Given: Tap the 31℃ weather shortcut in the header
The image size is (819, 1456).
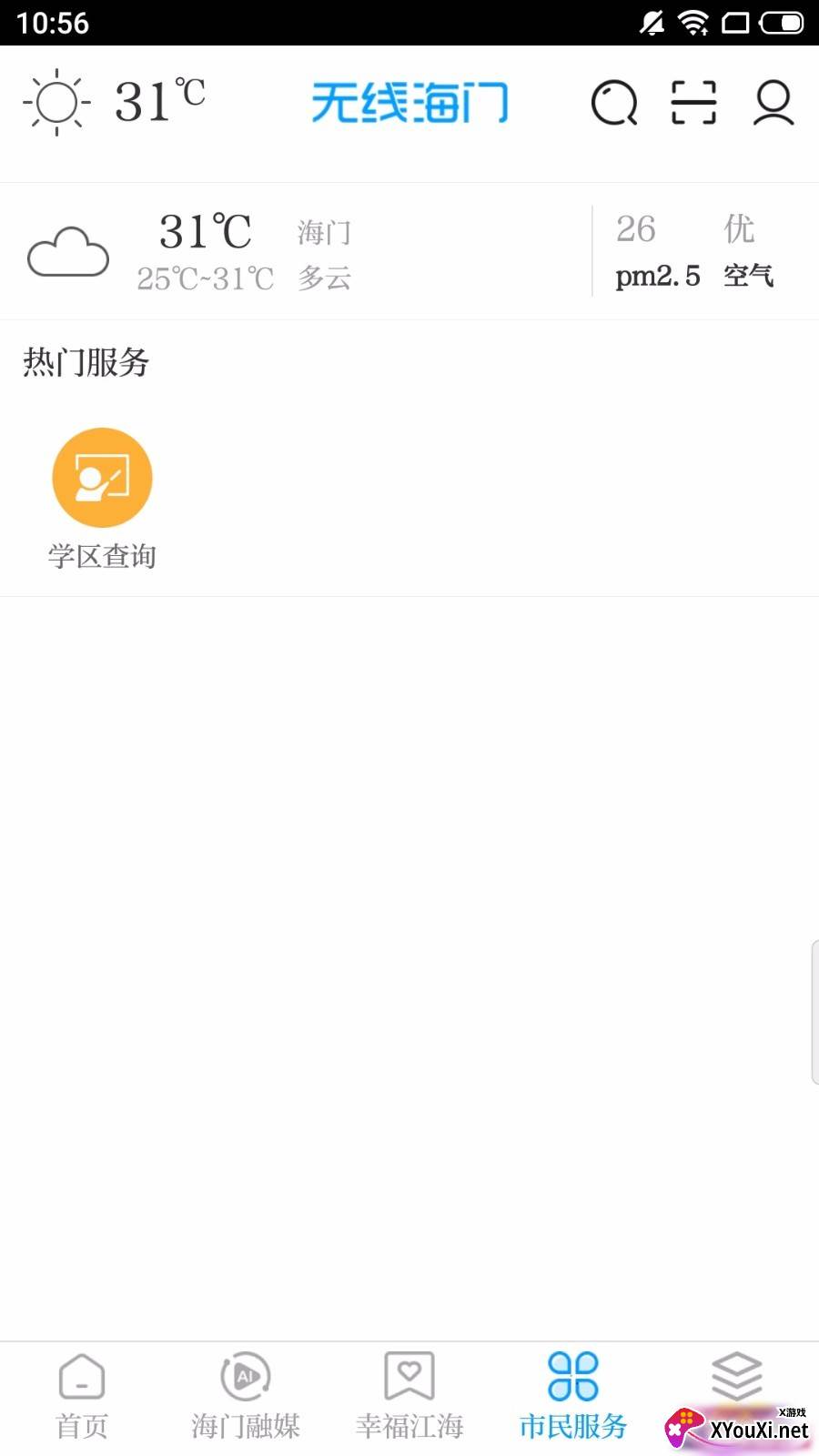Looking at the screenshot, I should click(x=114, y=102).
